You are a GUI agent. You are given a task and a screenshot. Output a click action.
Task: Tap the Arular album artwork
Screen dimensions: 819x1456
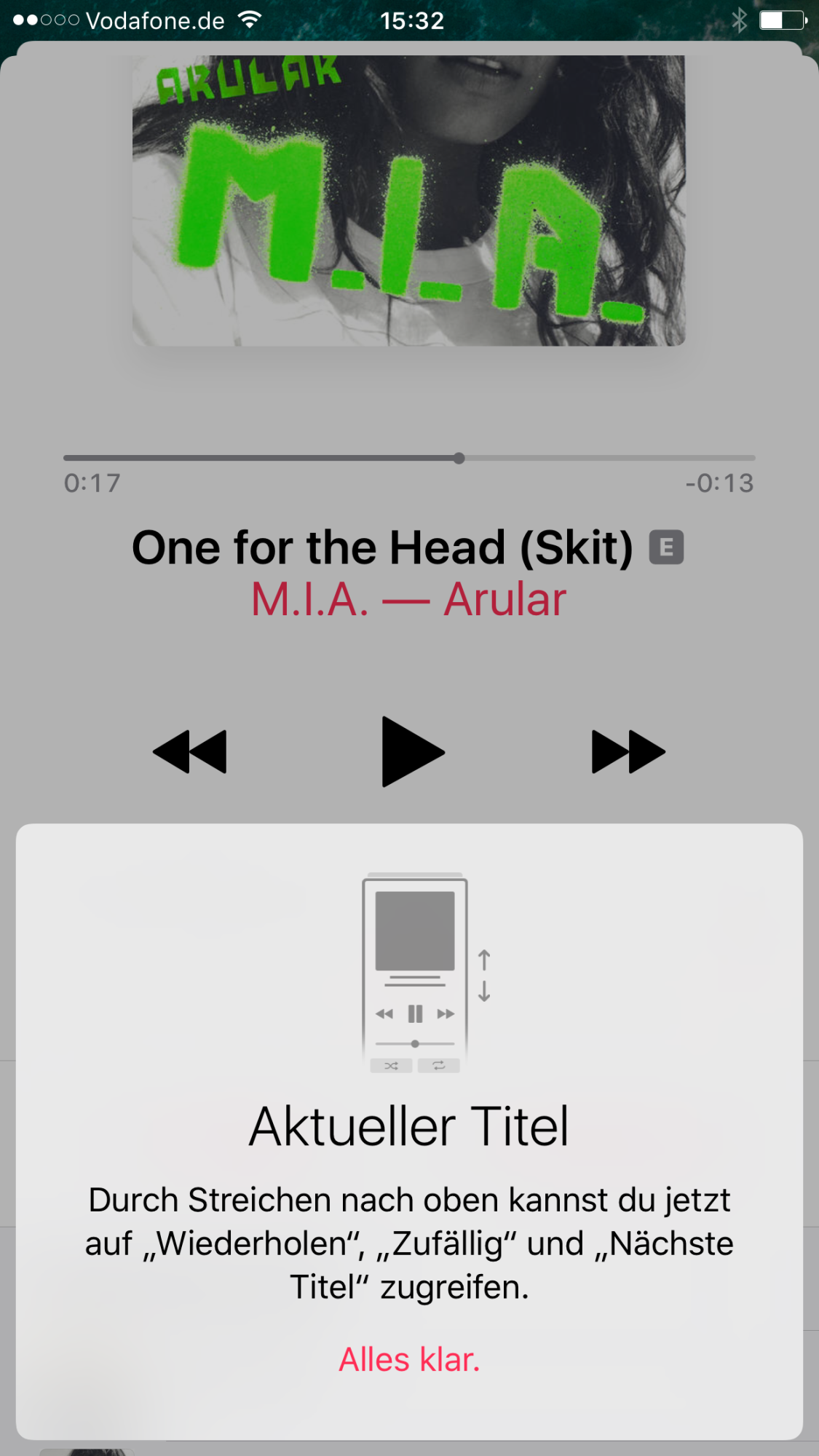[408, 200]
